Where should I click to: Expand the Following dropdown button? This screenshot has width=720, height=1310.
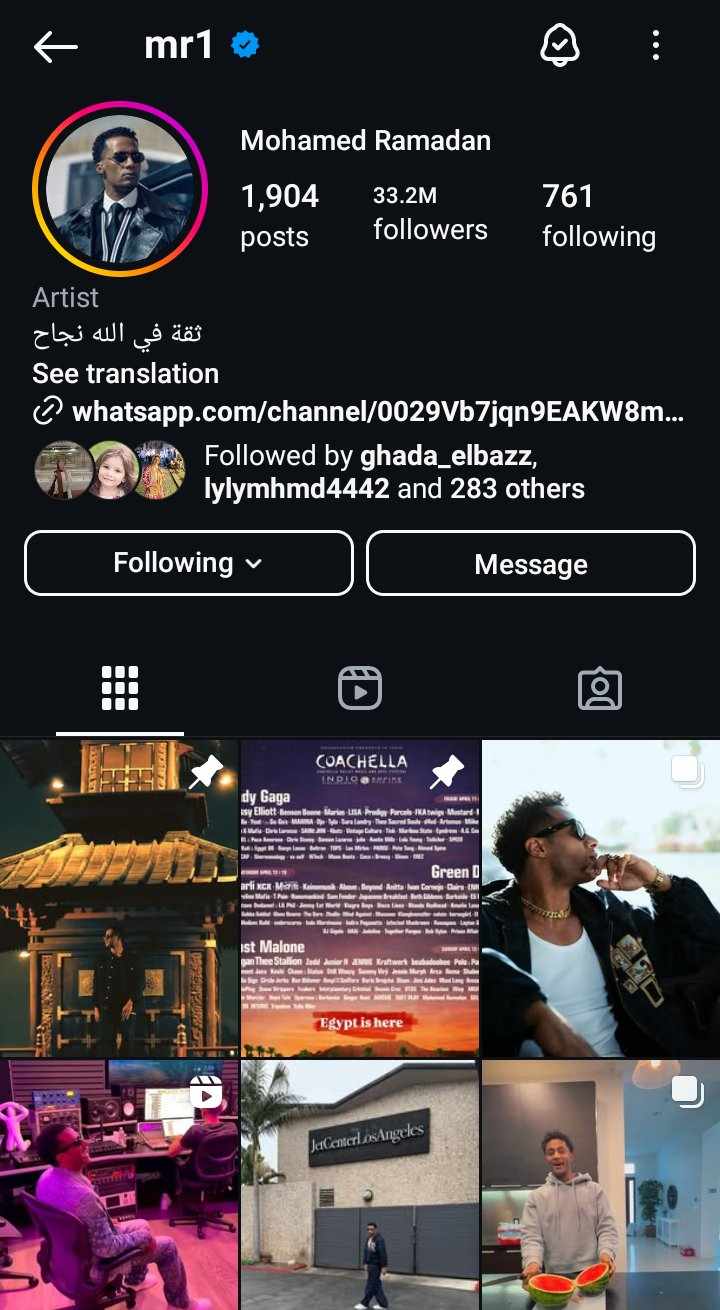[x=189, y=563]
